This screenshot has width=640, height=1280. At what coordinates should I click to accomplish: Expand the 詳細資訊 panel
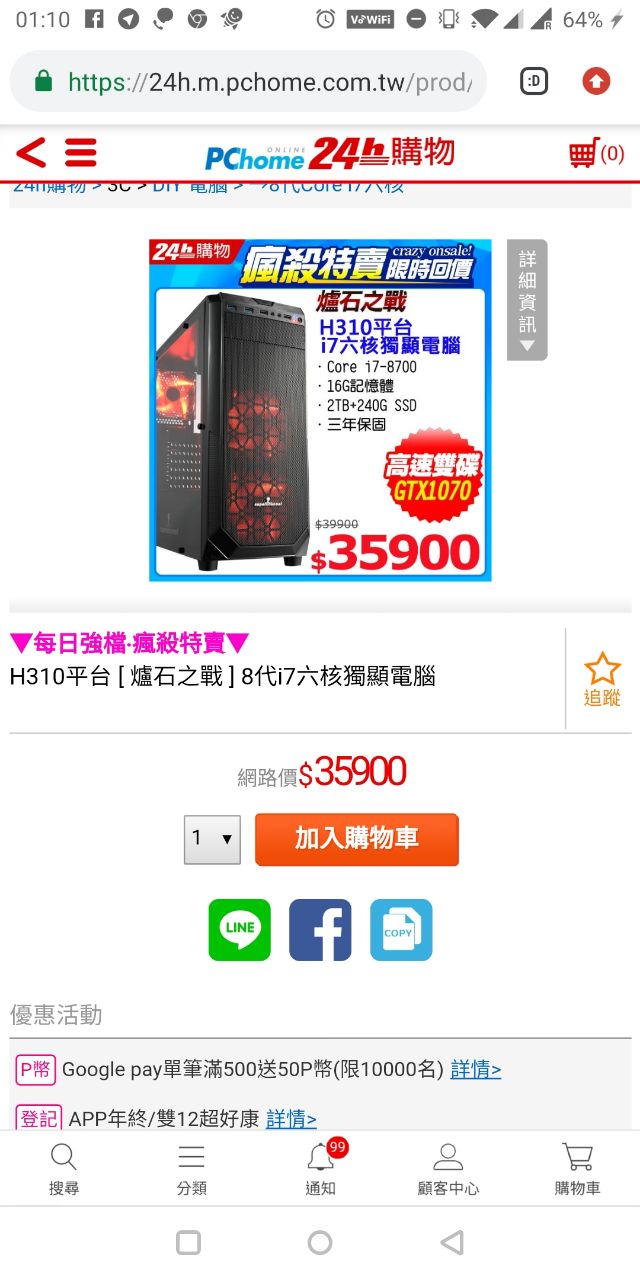(527, 300)
